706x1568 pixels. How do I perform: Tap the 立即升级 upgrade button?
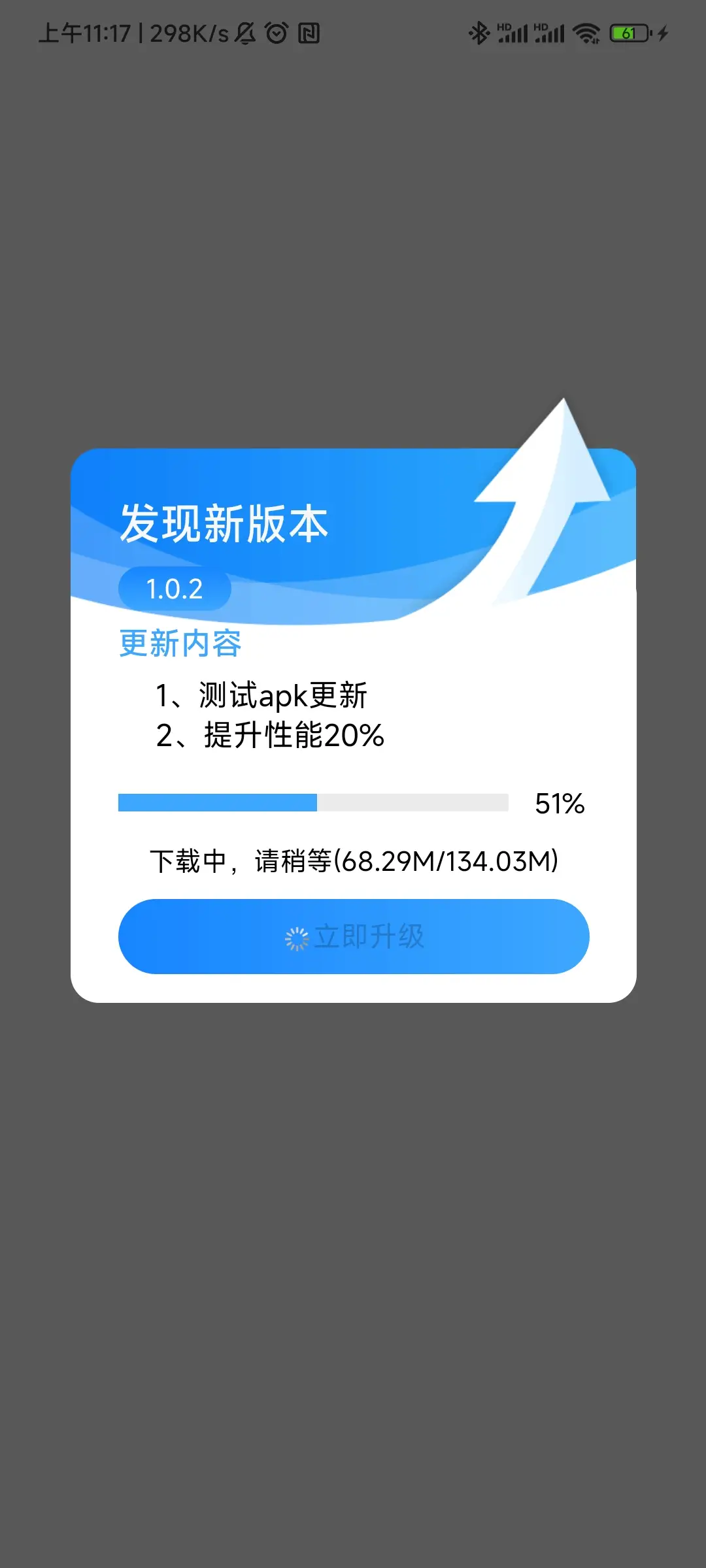point(354,936)
